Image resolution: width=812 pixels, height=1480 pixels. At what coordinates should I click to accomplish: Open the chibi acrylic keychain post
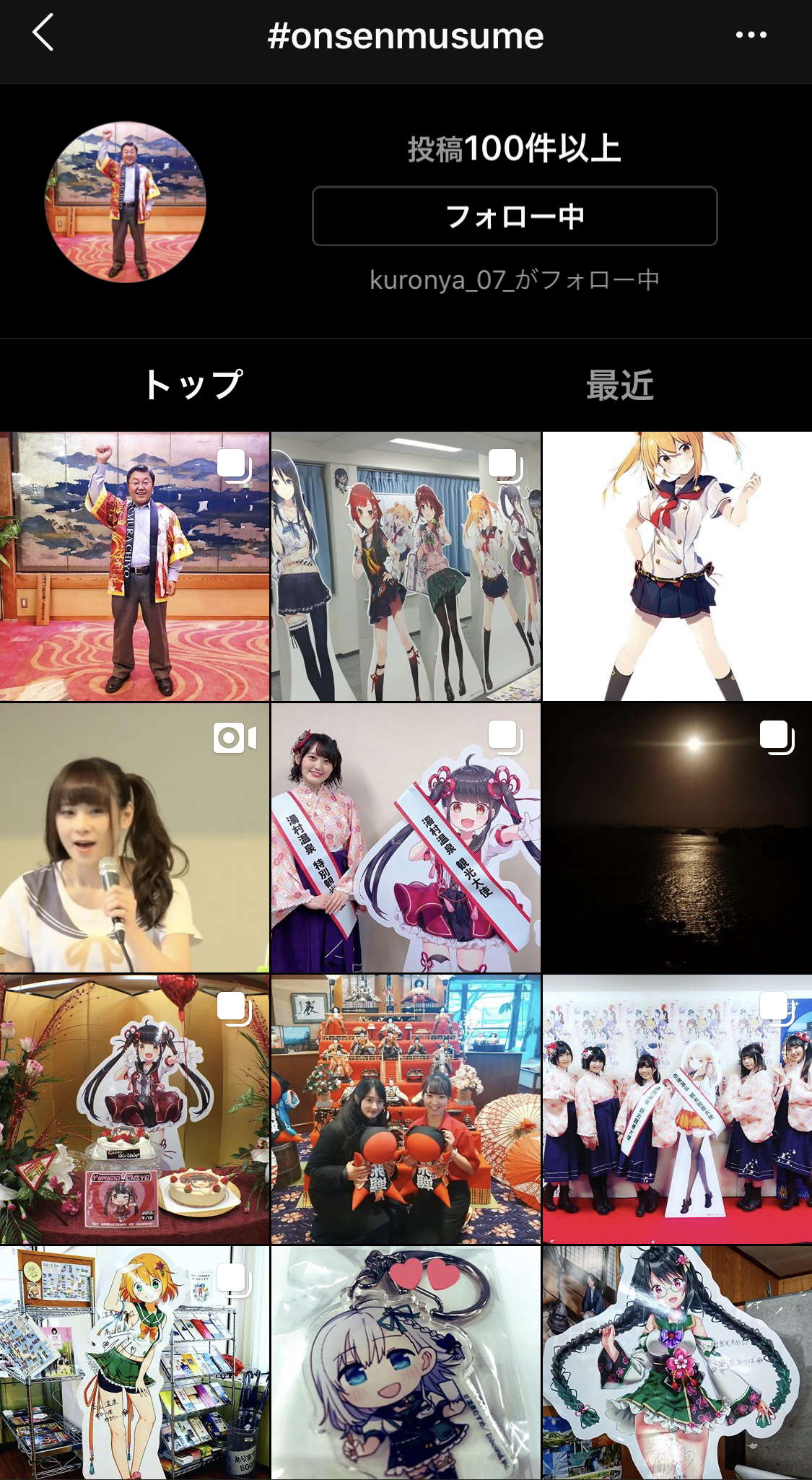click(406, 1363)
